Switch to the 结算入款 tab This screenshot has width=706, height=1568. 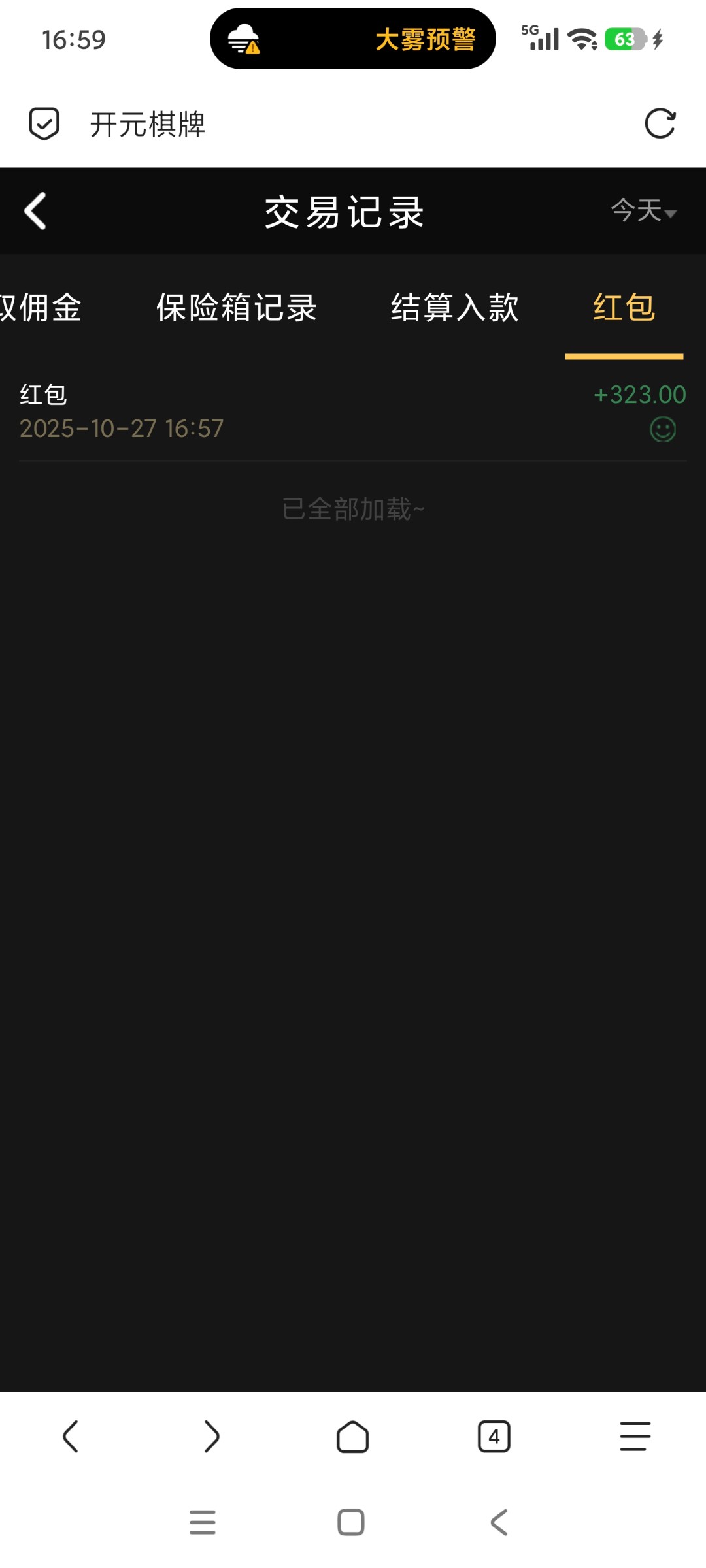(455, 308)
